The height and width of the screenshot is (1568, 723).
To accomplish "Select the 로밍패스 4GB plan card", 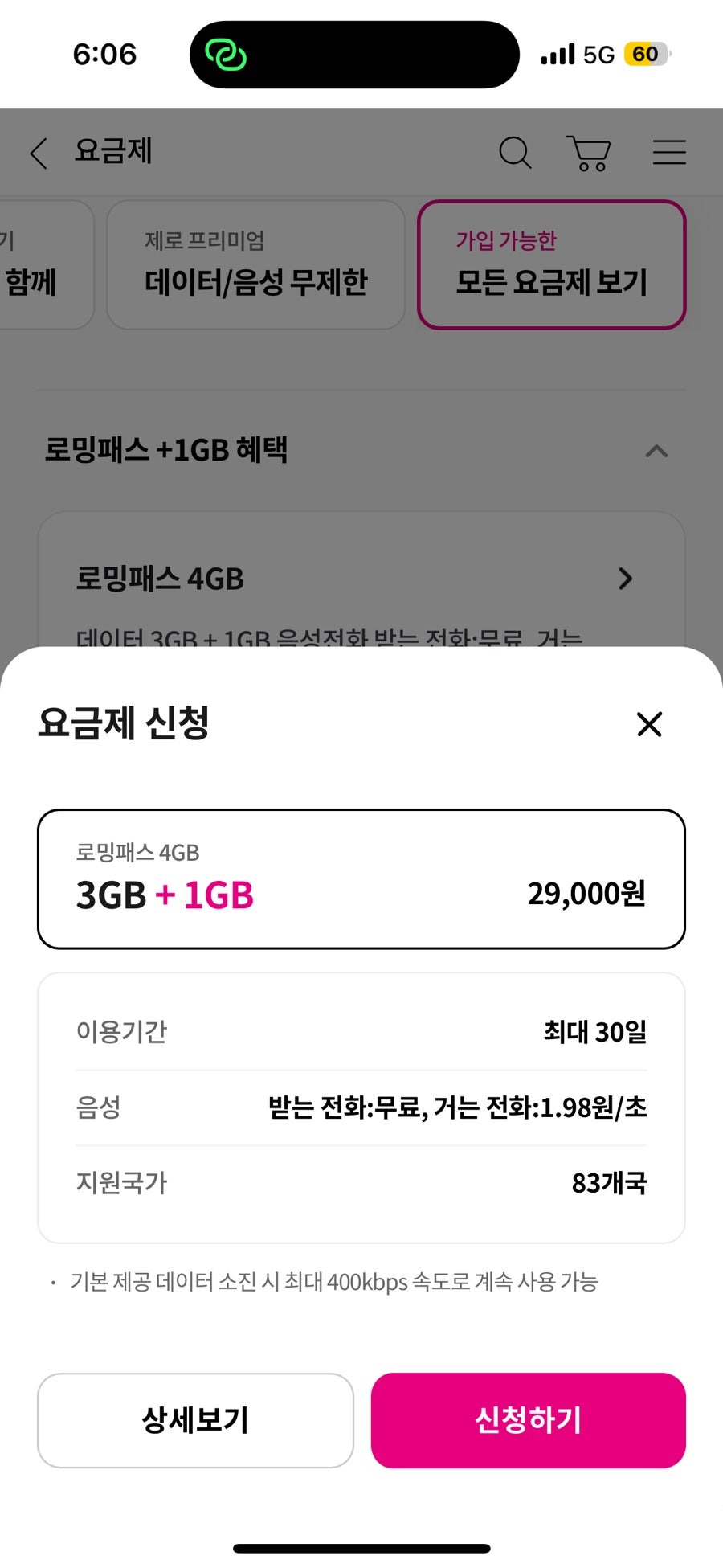I will point(361,878).
